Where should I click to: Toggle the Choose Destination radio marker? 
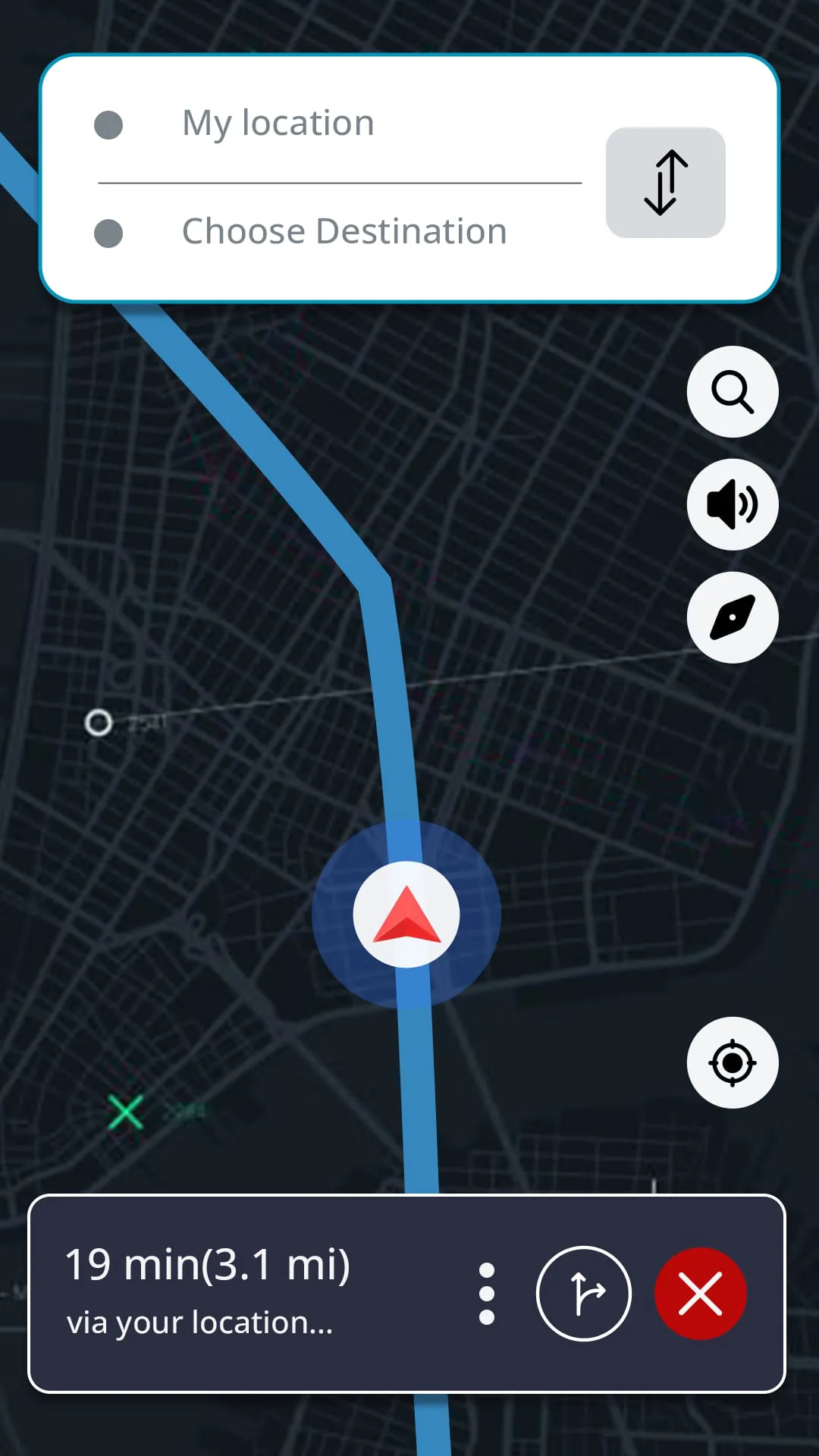[x=108, y=232]
